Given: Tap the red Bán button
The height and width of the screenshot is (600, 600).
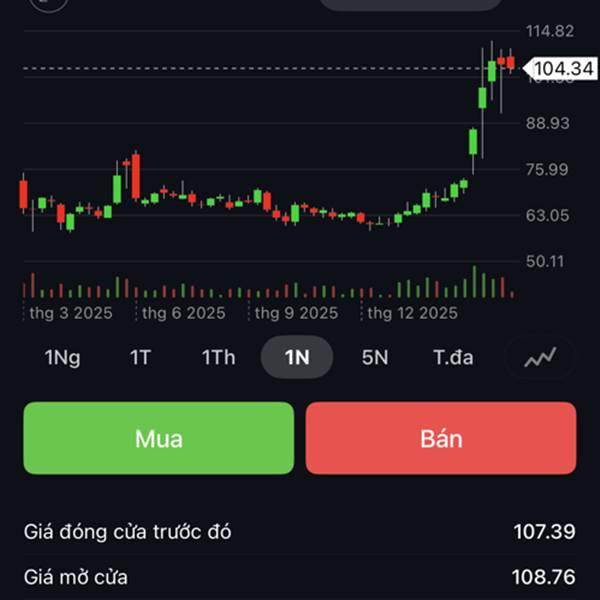Looking at the screenshot, I should pos(441,438).
